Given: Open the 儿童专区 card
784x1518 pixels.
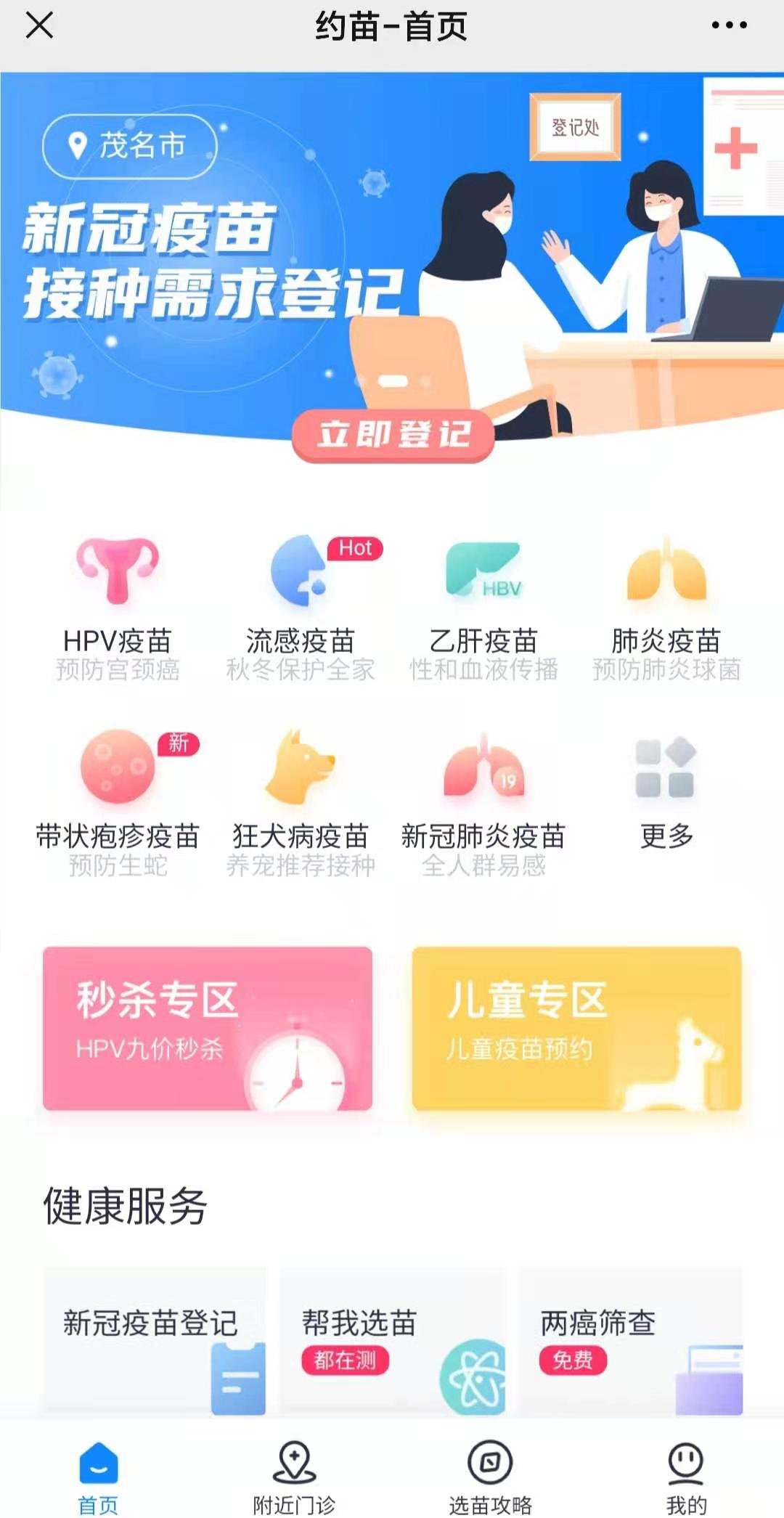Looking at the screenshot, I should pos(576,1028).
